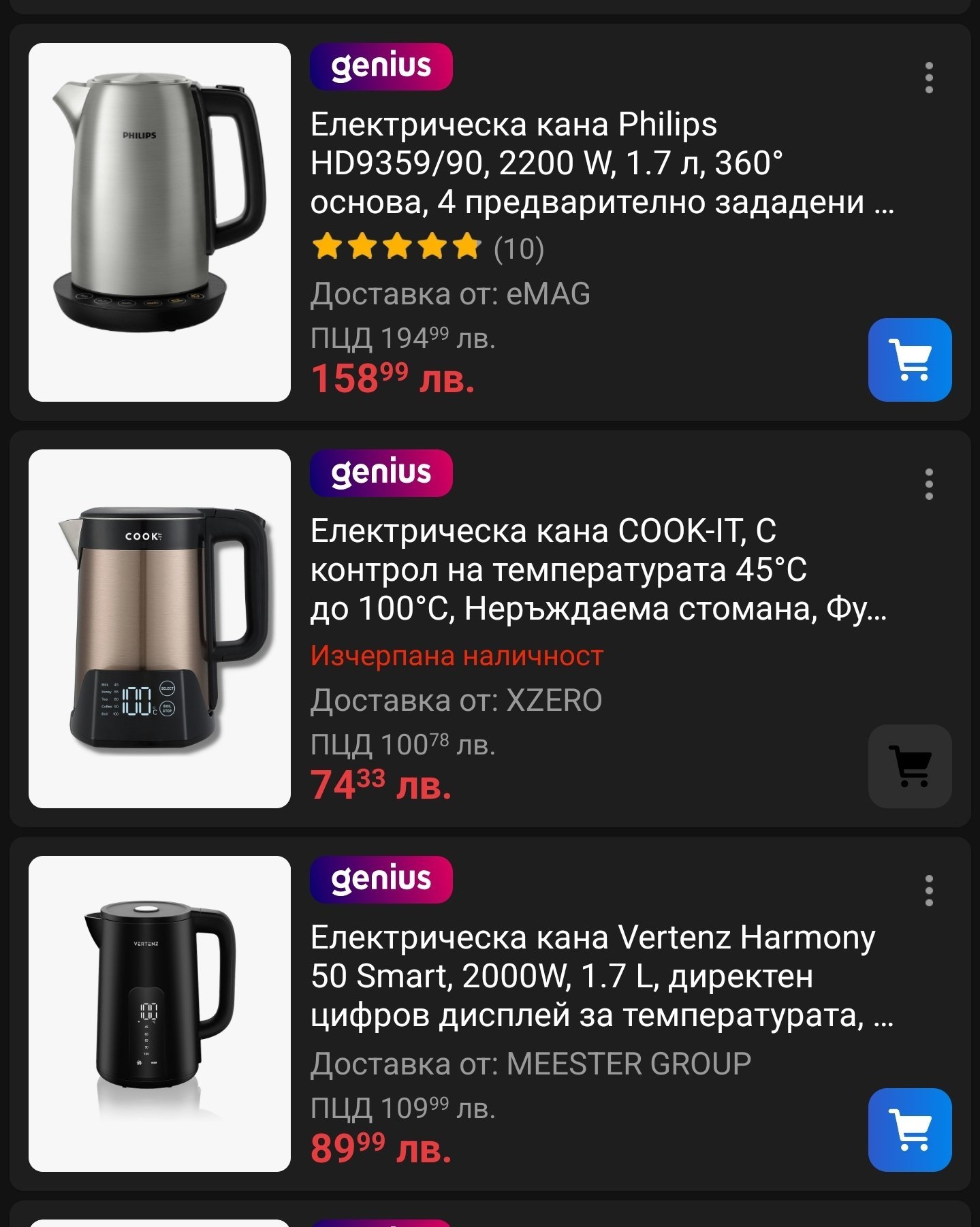This screenshot has height=1227, width=980.
Task: View the COOK-IT kettle product image
Action: point(159,628)
